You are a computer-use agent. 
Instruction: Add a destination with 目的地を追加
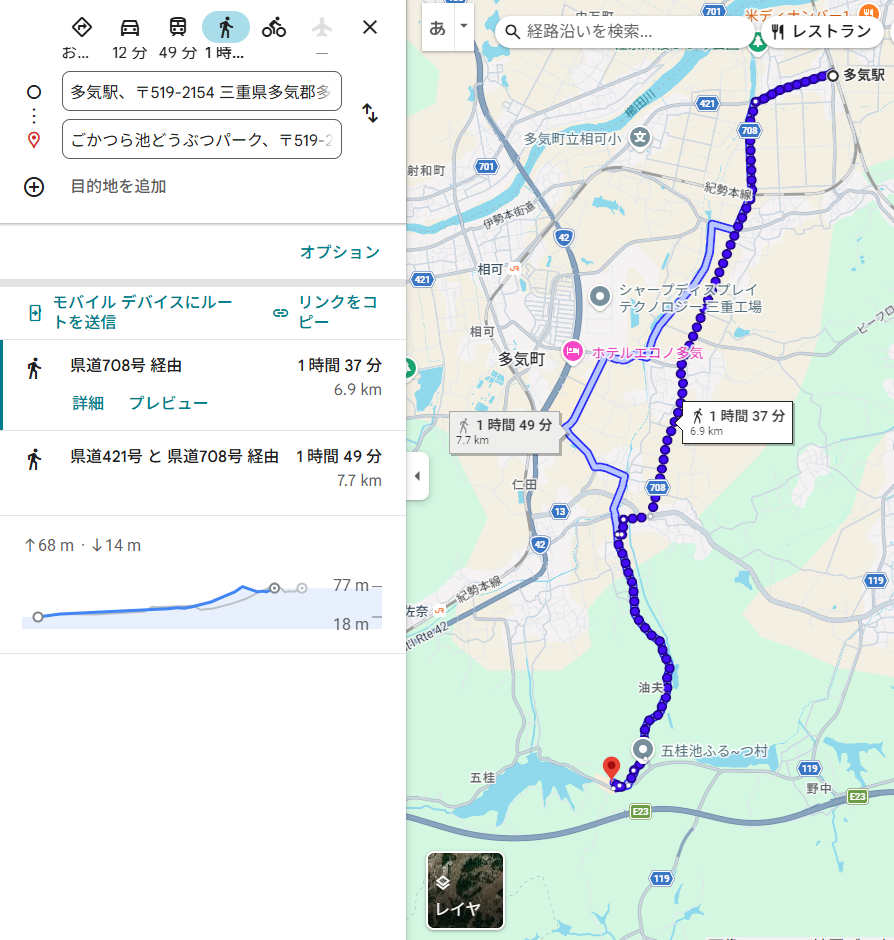coord(117,186)
